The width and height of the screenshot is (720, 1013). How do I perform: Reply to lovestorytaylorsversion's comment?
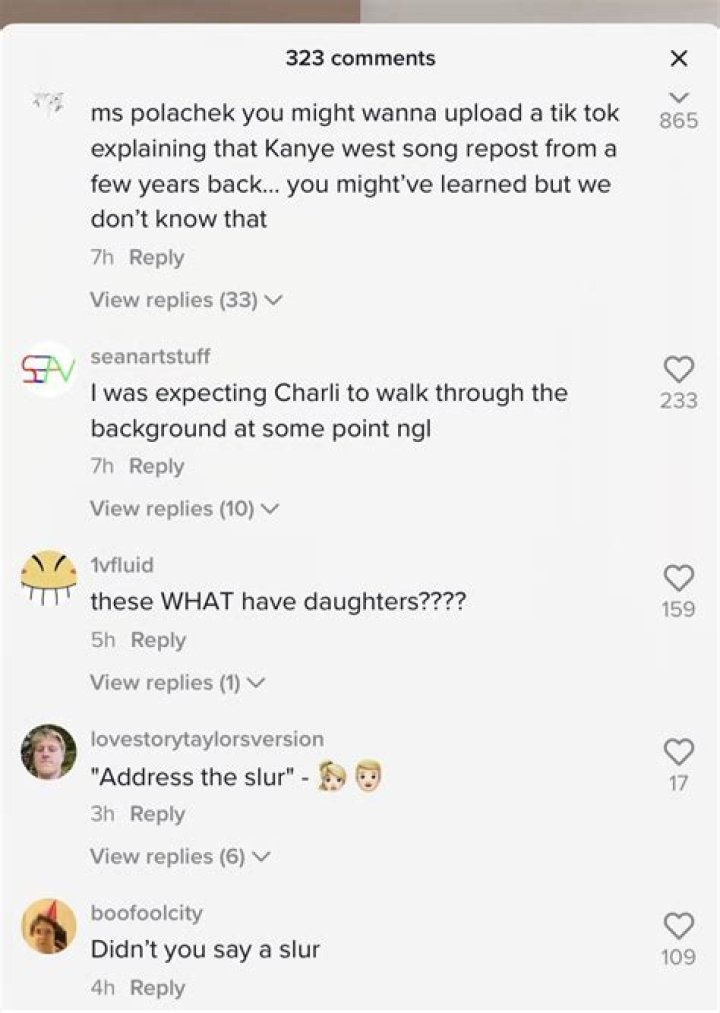click(x=157, y=815)
